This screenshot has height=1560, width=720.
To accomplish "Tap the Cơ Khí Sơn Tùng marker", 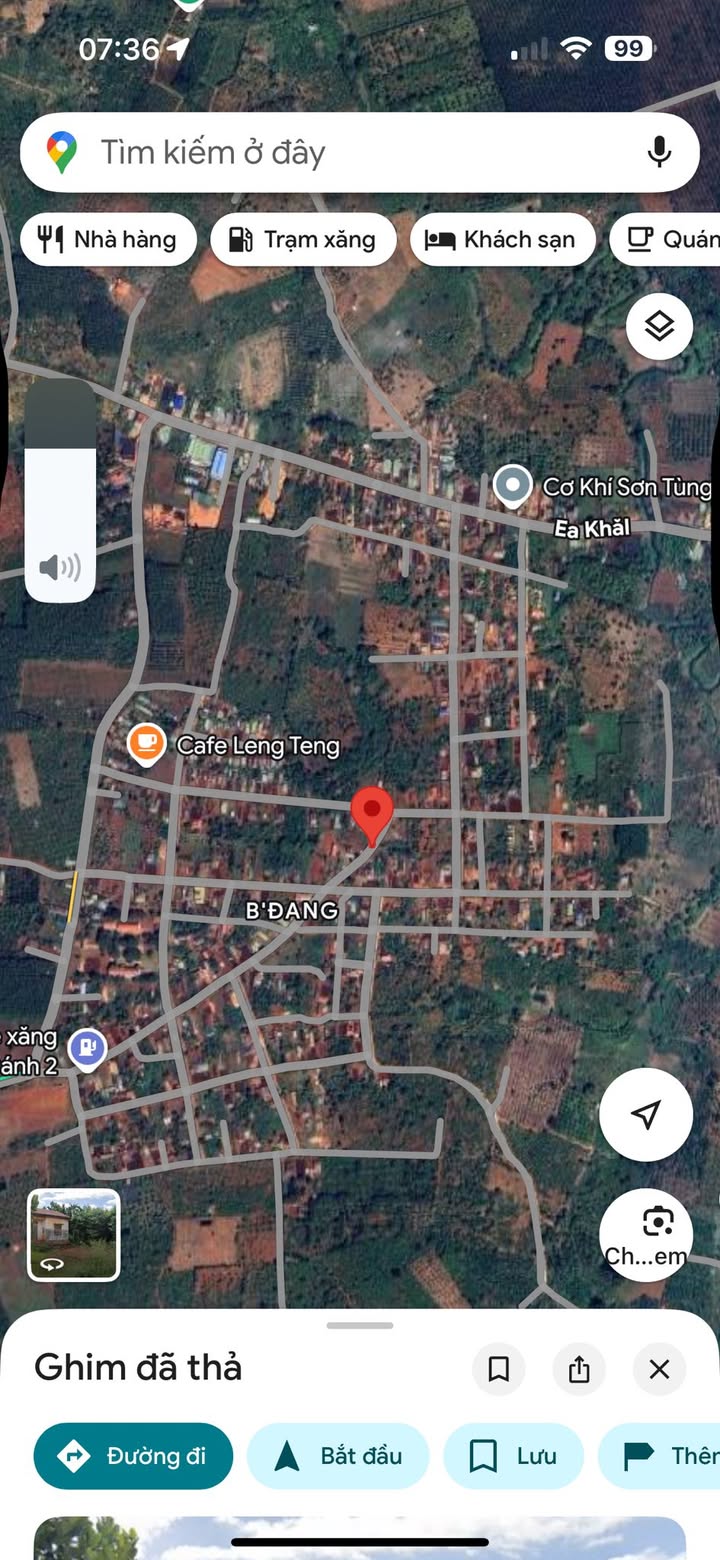I will click(513, 486).
